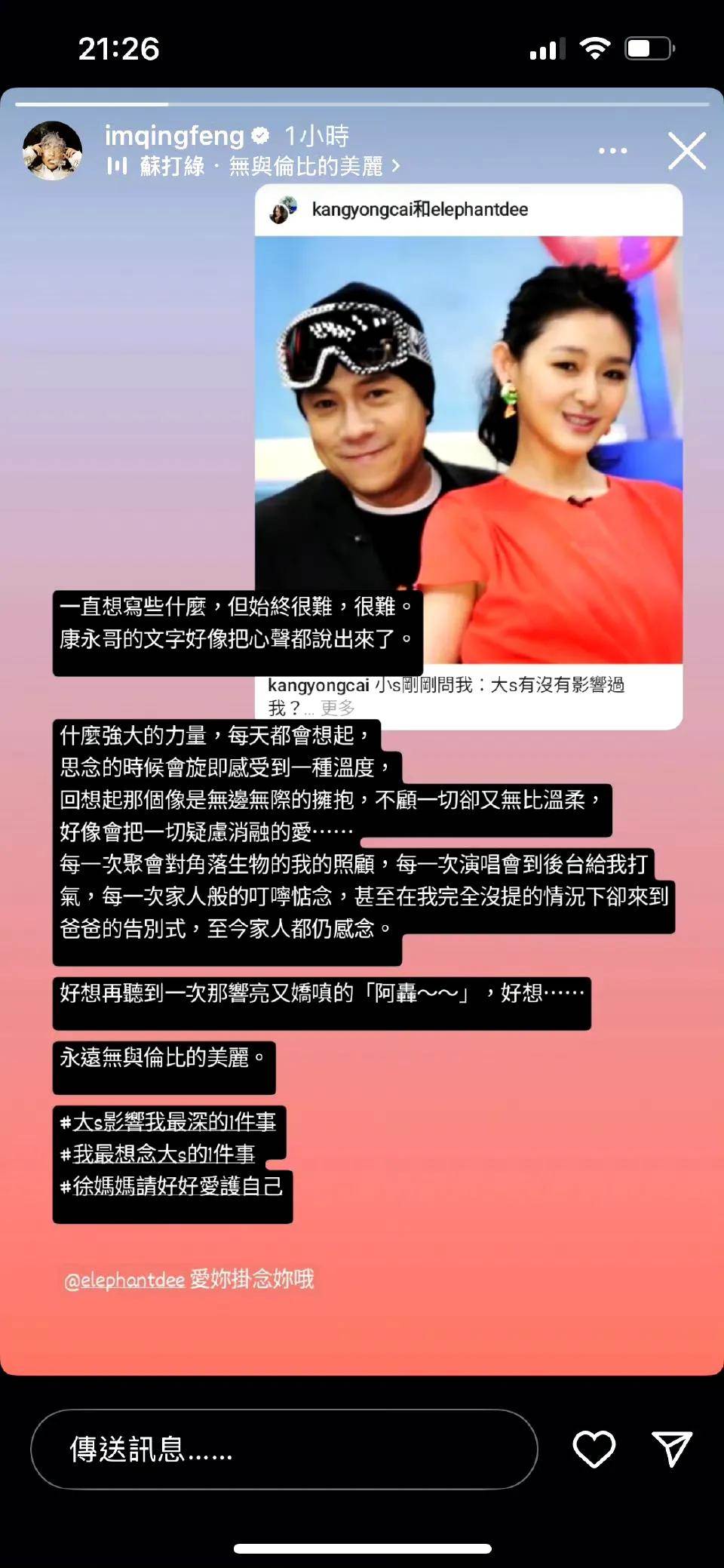The image size is (724, 1568).
Task: Open the story's three-dot options menu
Action: [612, 151]
